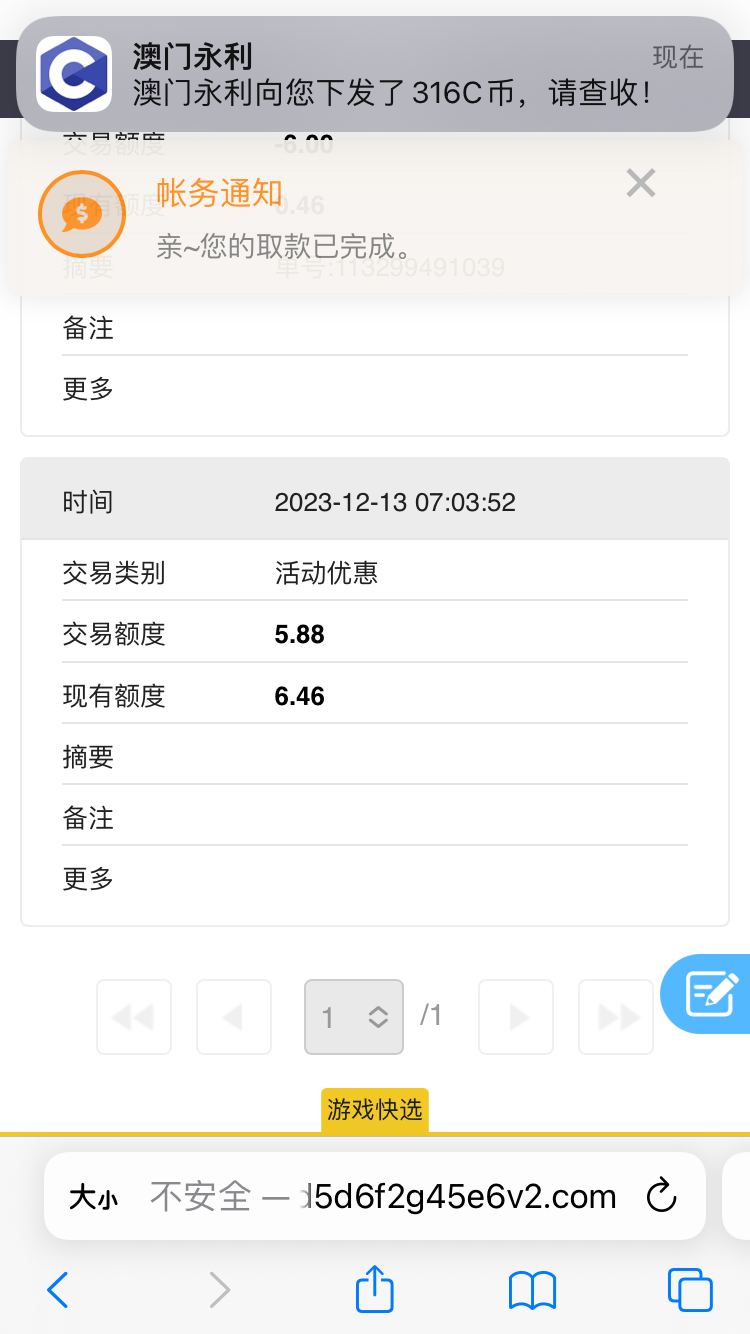
Task: Reload the current web page
Action: point(661,1196)
